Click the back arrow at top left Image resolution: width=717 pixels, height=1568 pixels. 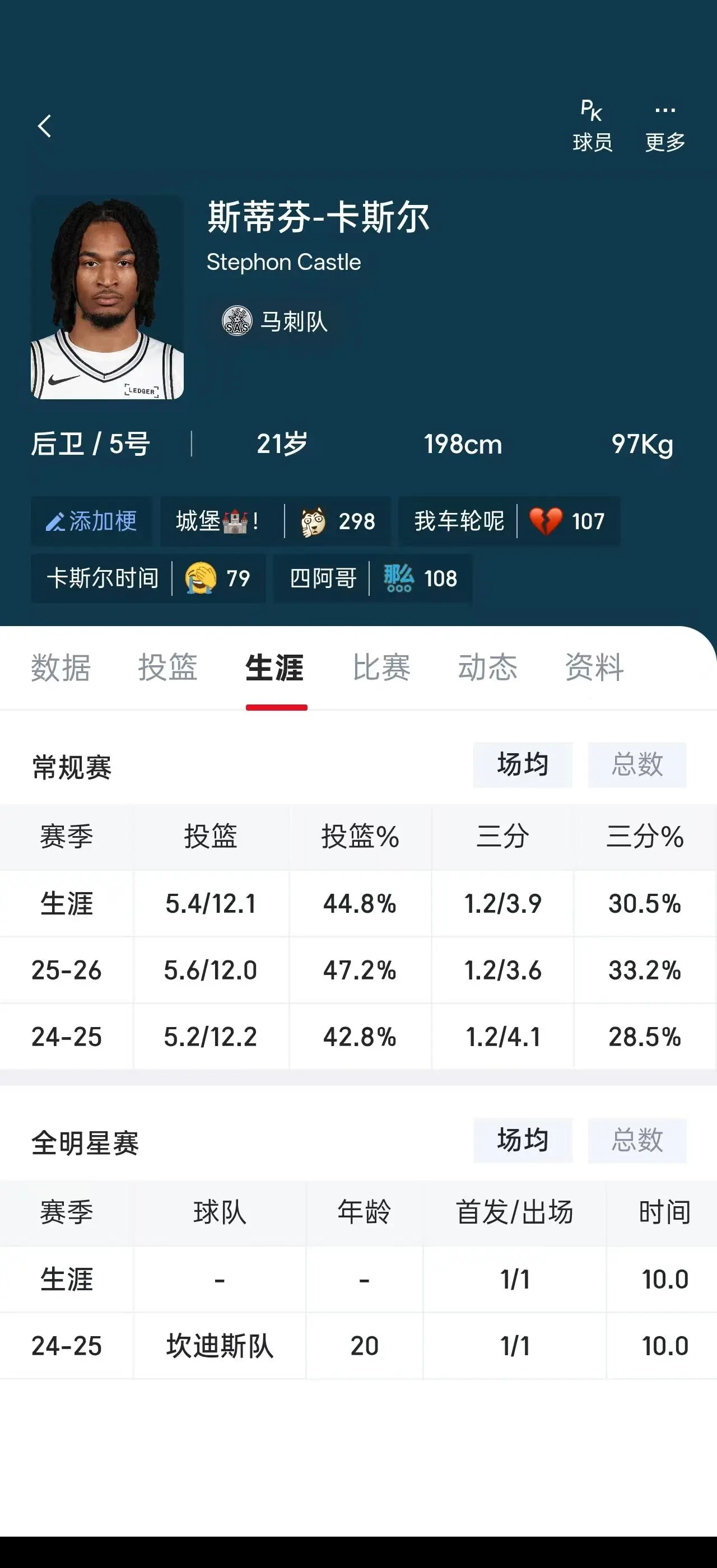click(x=44, y=127)
